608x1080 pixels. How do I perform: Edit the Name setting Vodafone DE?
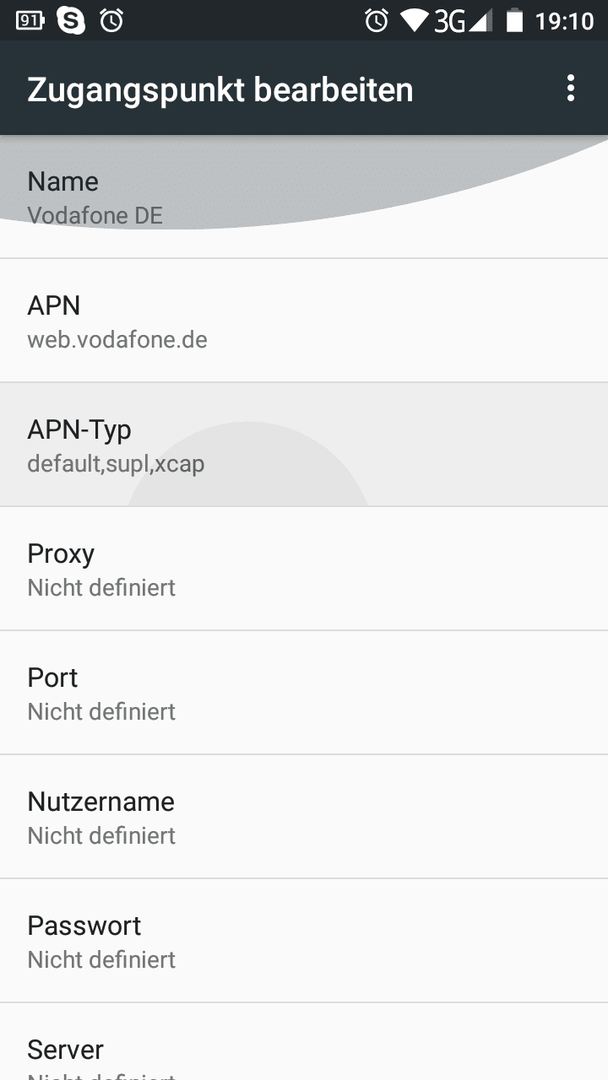[304, 197]
